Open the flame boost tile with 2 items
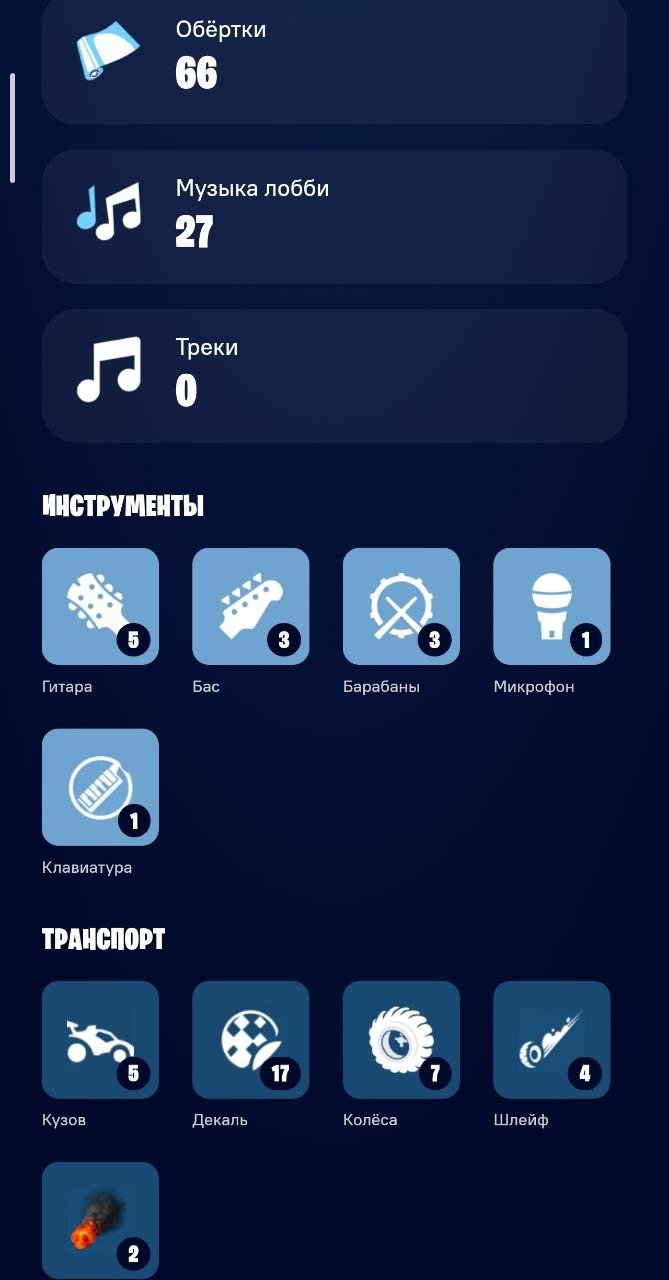 [100, 1220]
